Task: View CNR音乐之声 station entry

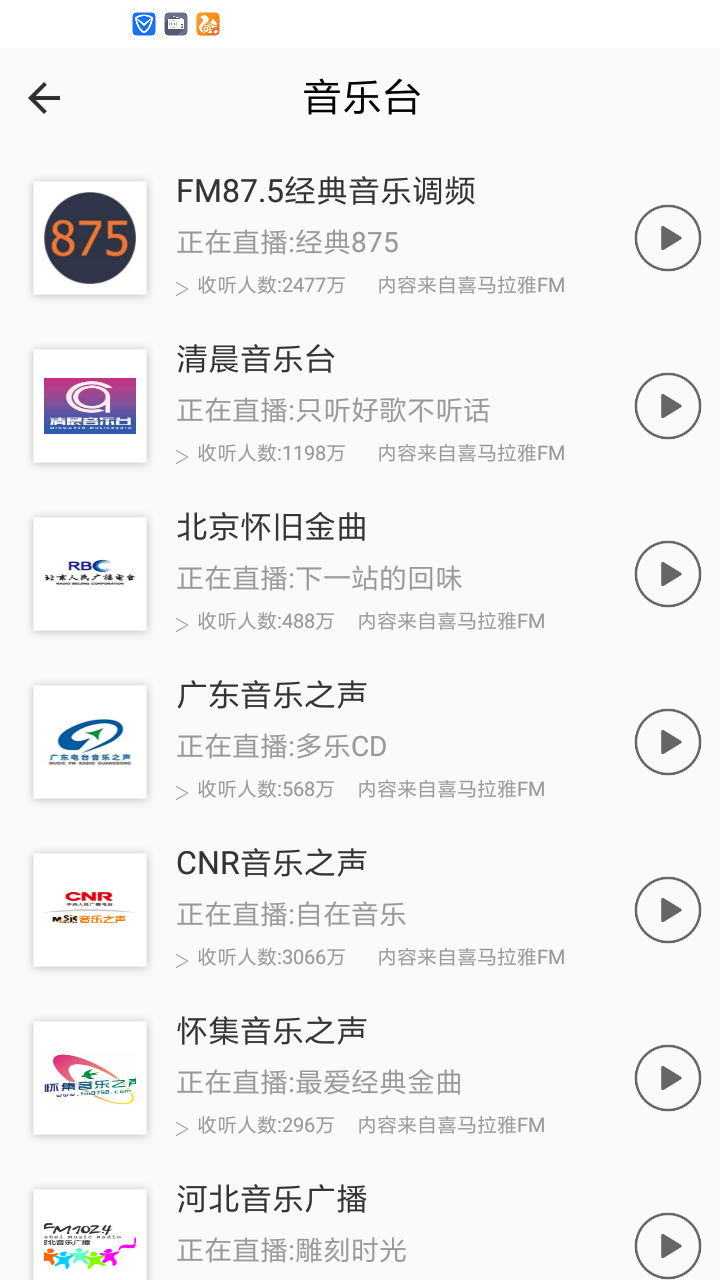Action: point(271,863)
